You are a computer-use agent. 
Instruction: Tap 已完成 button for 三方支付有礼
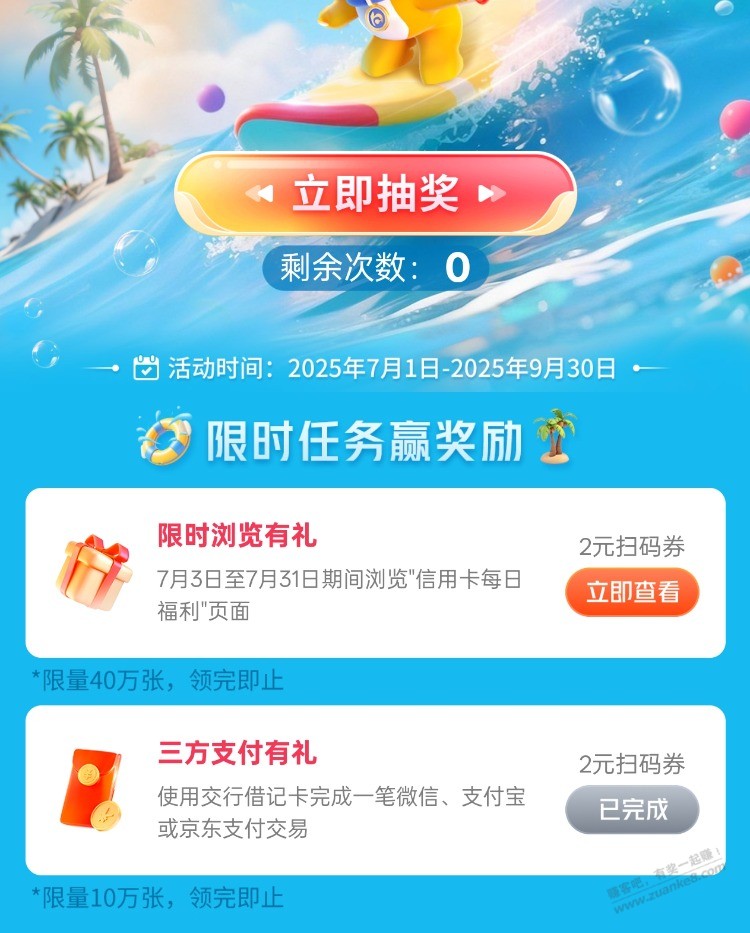pyautogui.click(x=632, y=809)
